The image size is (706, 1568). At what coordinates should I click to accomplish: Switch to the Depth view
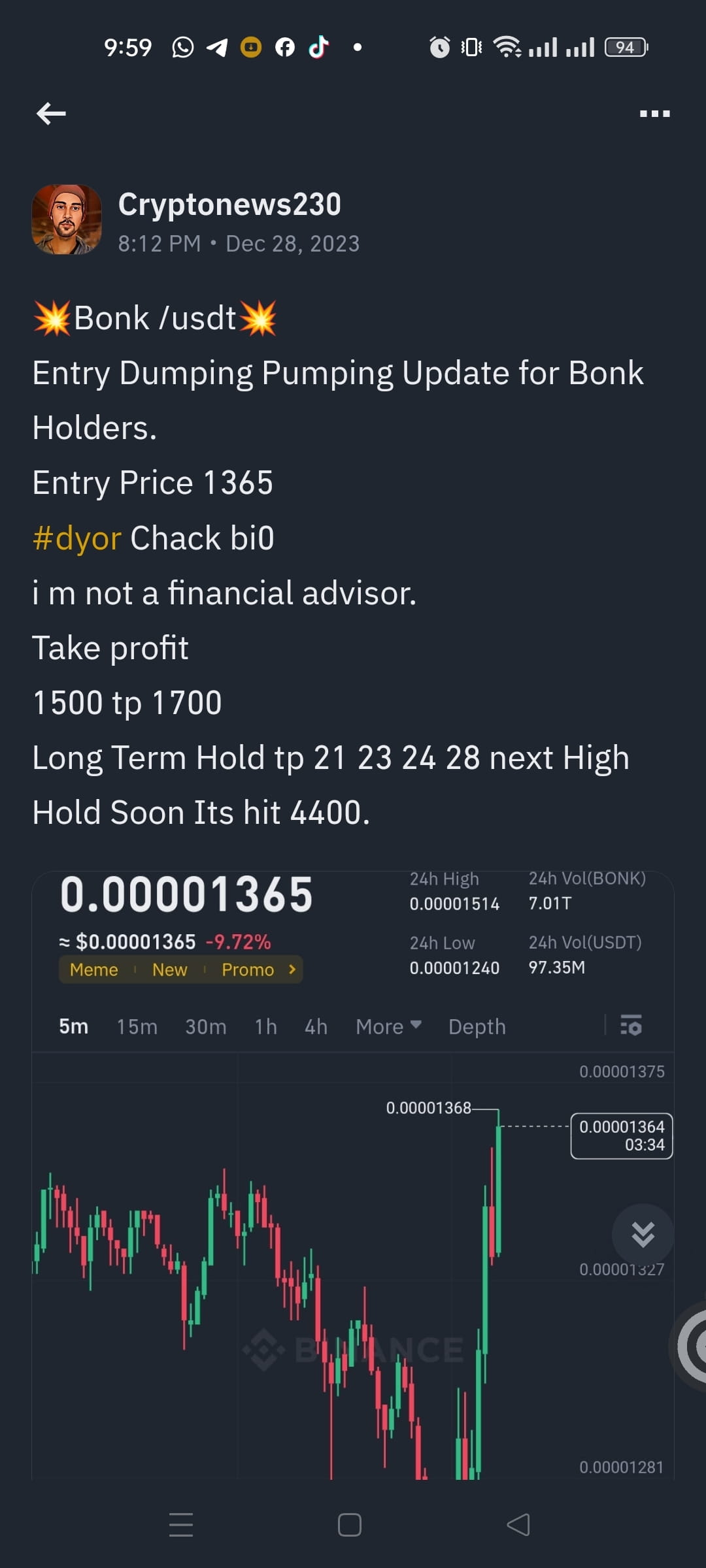point(477,1026)
